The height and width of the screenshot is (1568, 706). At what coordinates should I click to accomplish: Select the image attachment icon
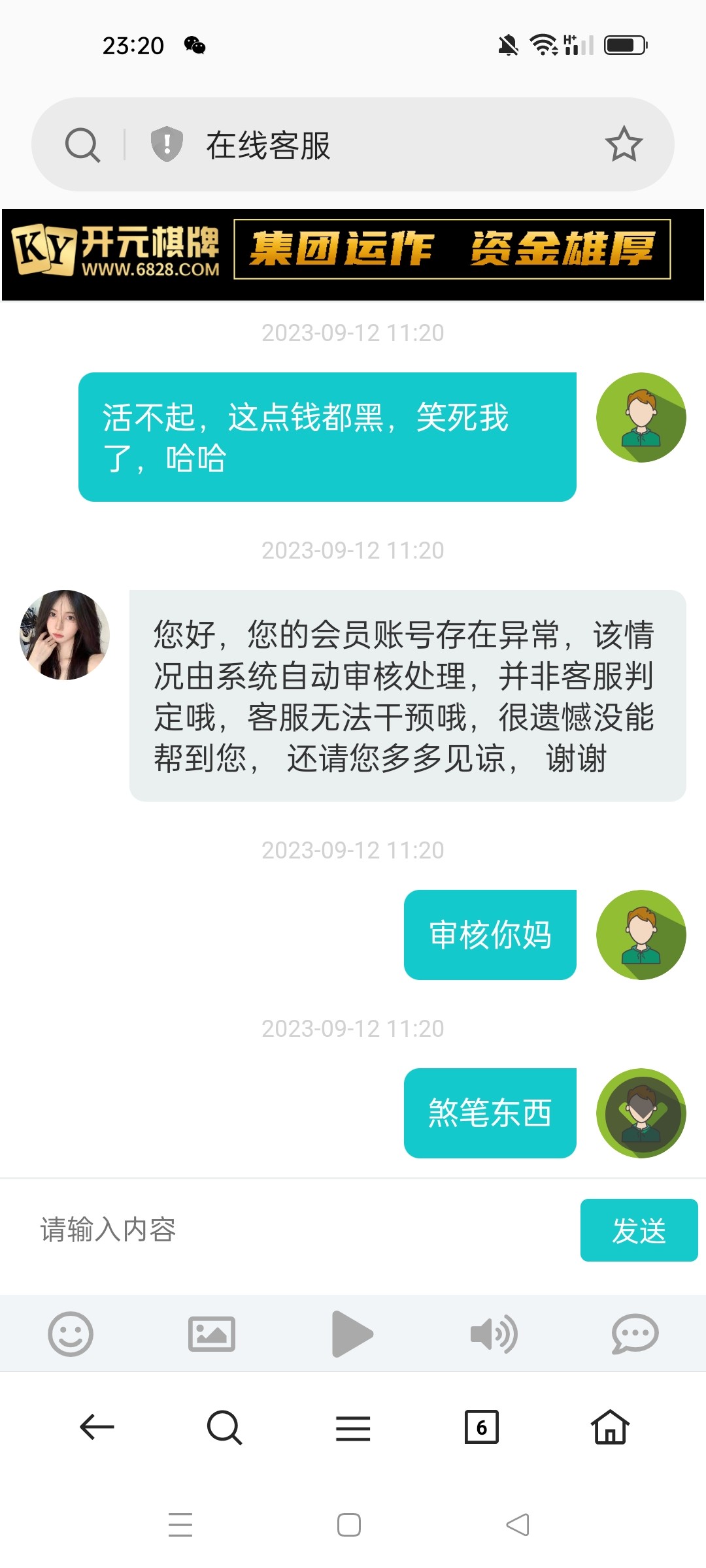click(212, 1335)
